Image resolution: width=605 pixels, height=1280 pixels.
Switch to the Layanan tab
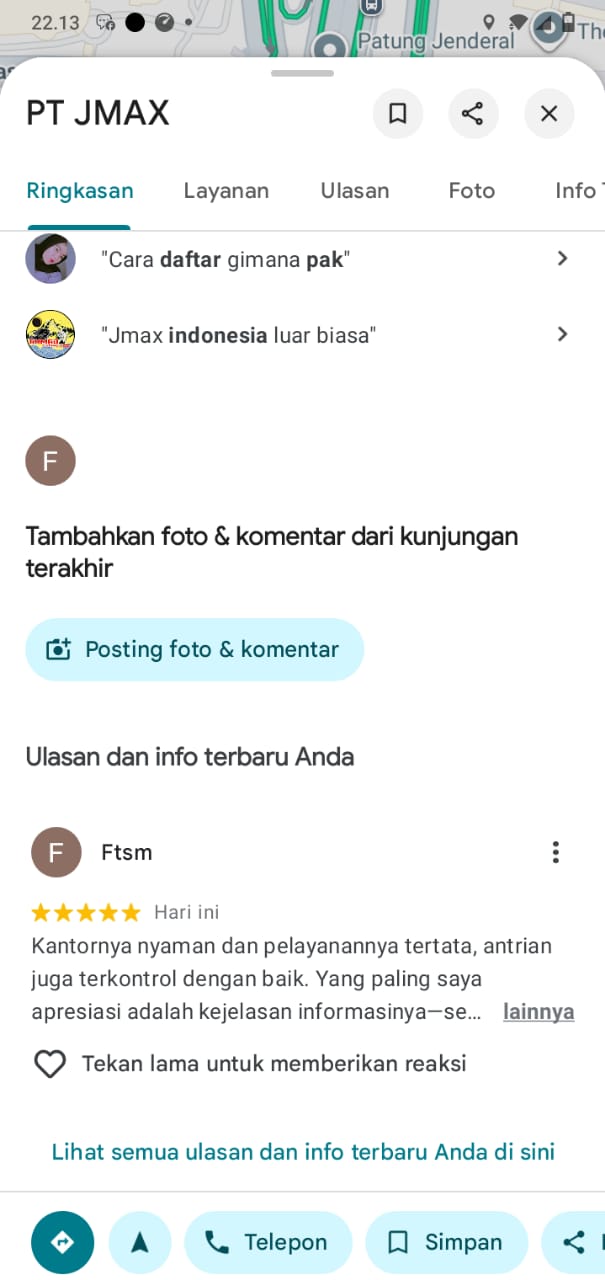coord(226,191)
